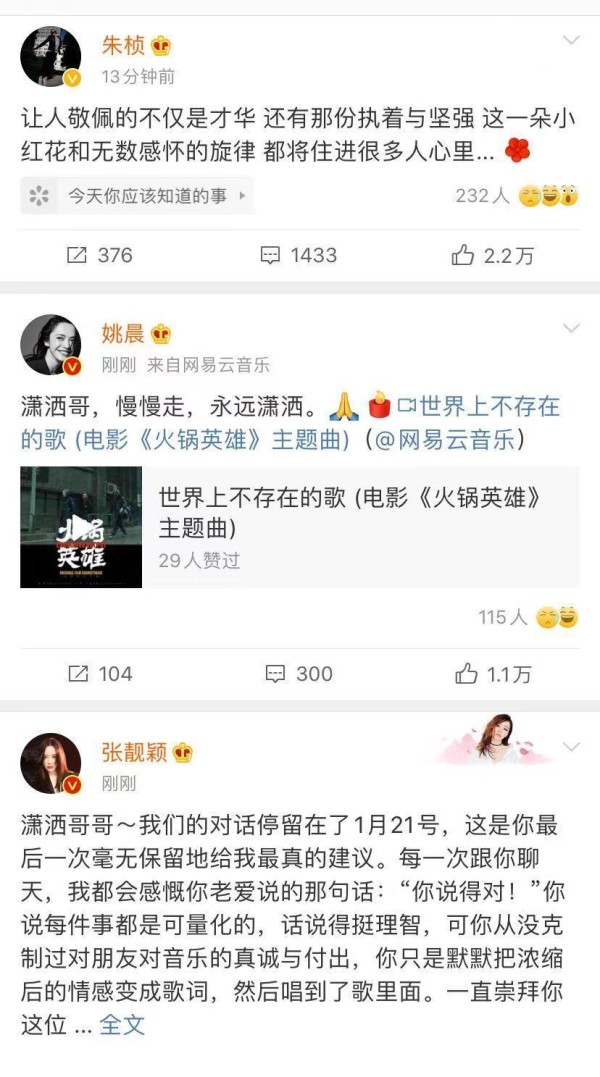Repost 姚晨's post
600x1077 pixels.
99,674
